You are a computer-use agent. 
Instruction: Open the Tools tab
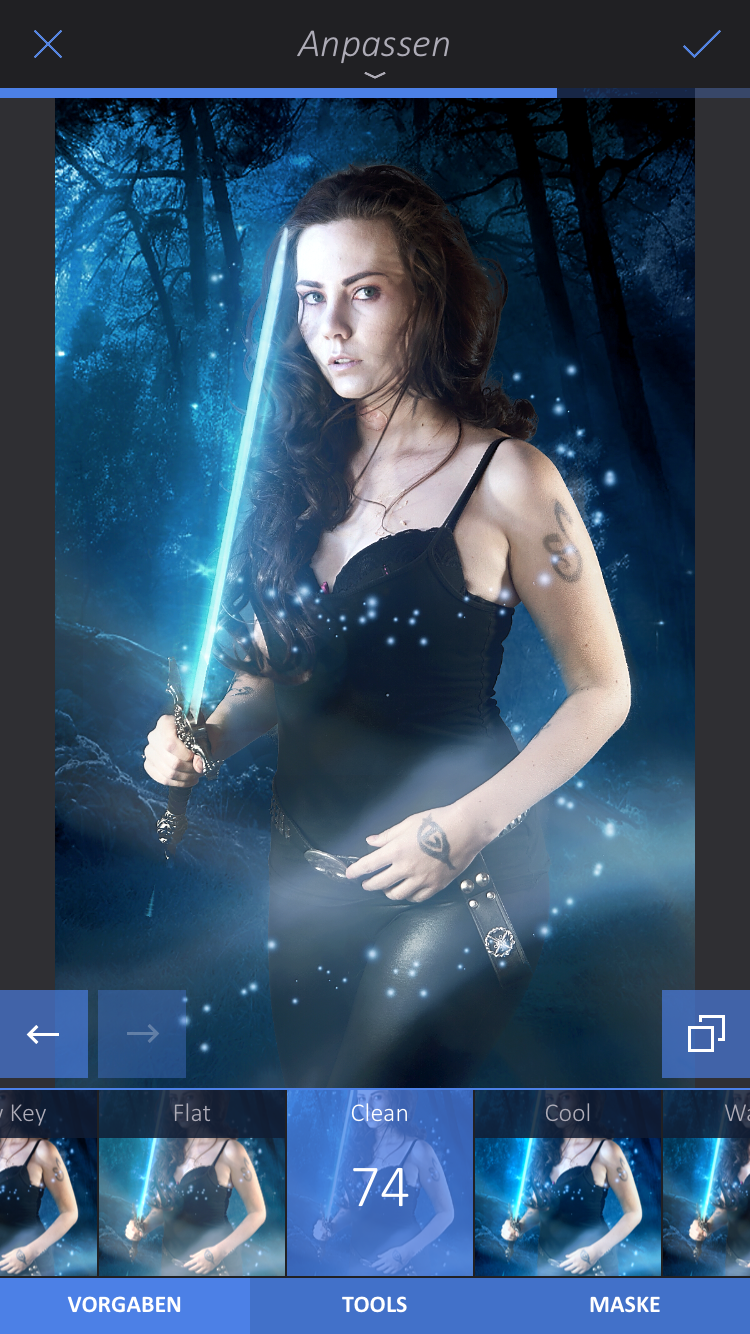(x=375, y=1305)
